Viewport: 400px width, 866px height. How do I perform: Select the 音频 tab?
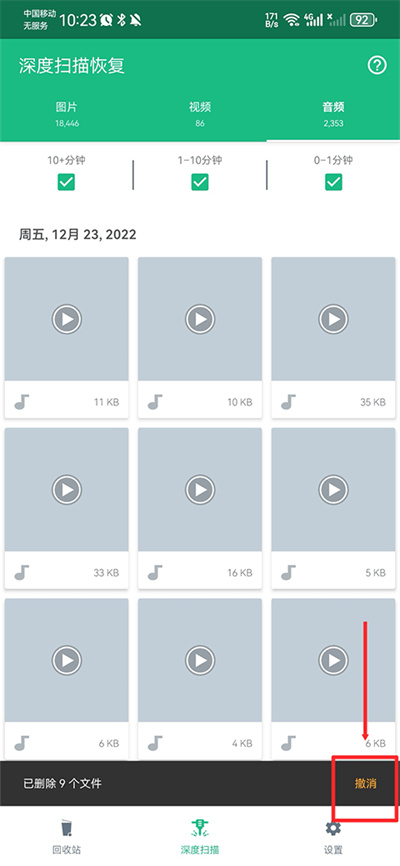pyautogui.click(x=333, y=114)
